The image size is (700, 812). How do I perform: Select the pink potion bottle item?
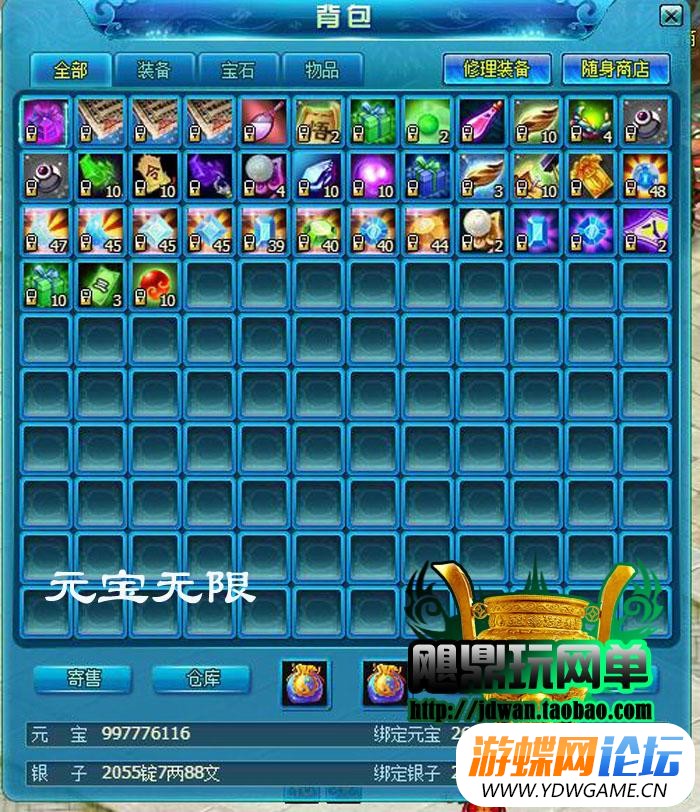click(x=481, y=122)
